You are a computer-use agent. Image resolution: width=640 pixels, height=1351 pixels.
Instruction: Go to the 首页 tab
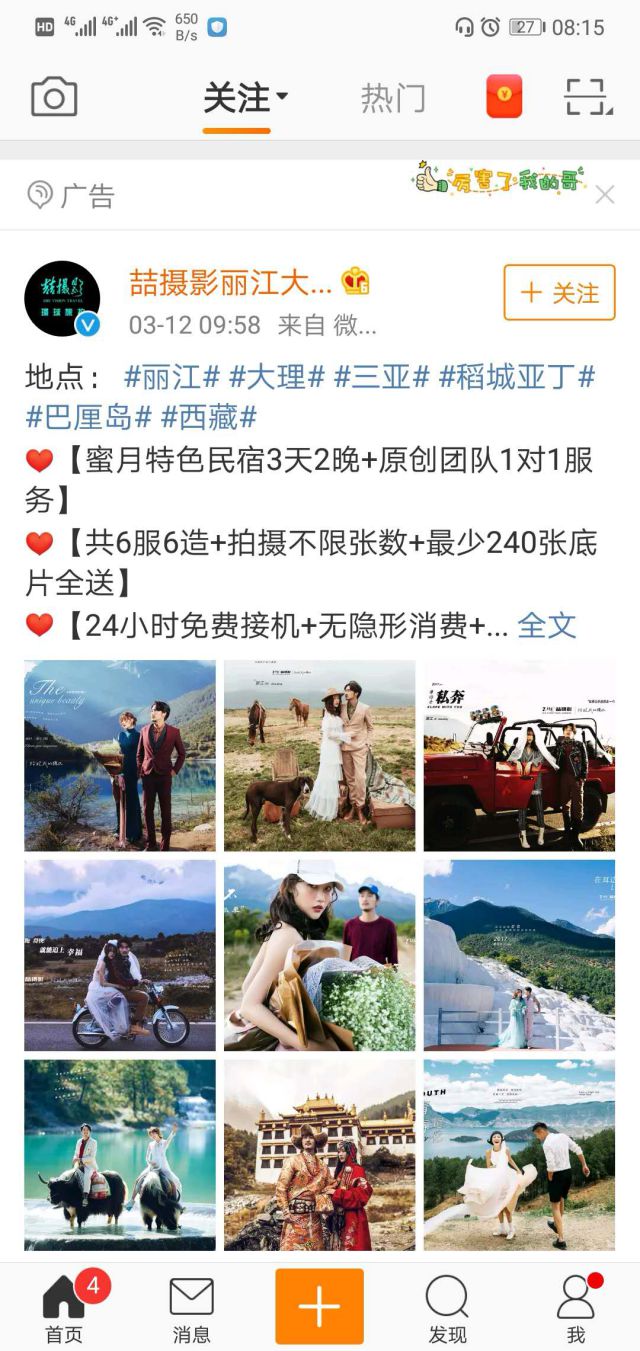point(65,1307)
